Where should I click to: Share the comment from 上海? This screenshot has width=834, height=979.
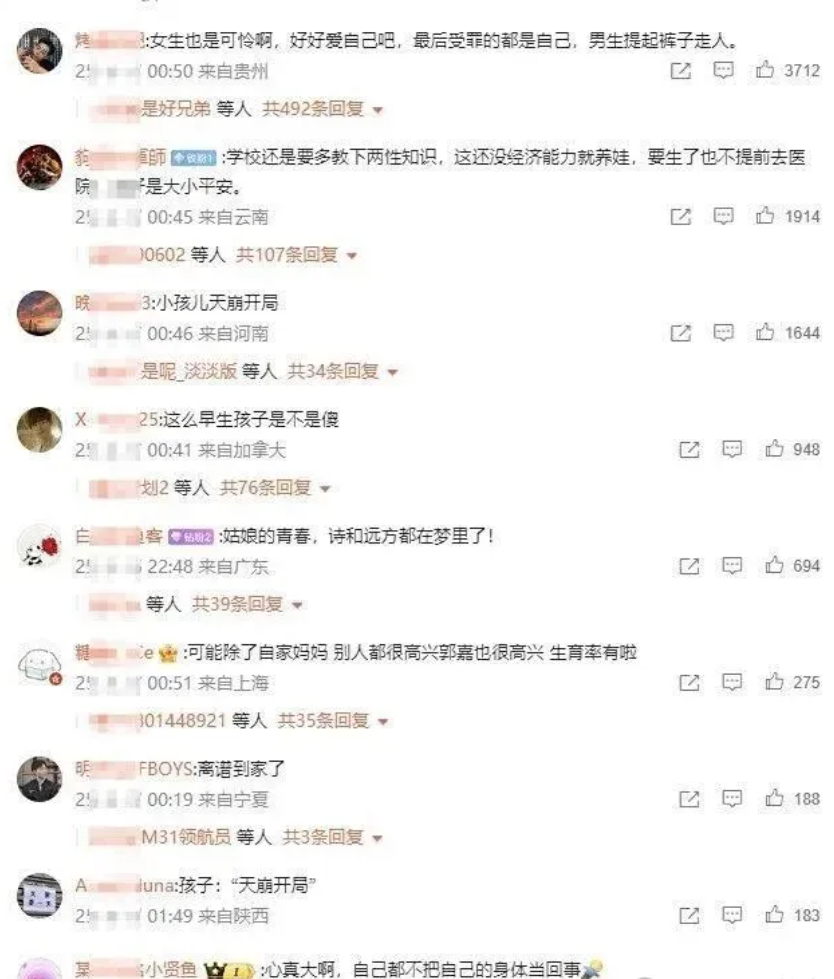click(688, 683)
